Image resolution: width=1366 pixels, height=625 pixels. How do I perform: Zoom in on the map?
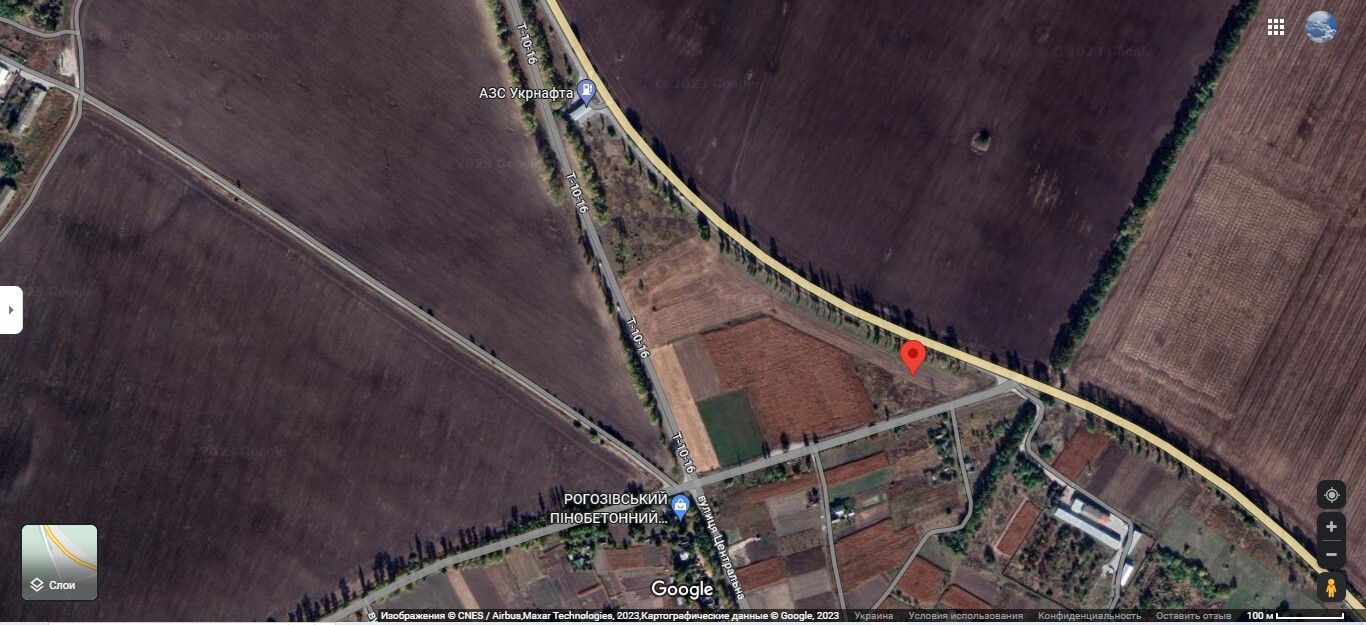click(x=1331, y=527)
